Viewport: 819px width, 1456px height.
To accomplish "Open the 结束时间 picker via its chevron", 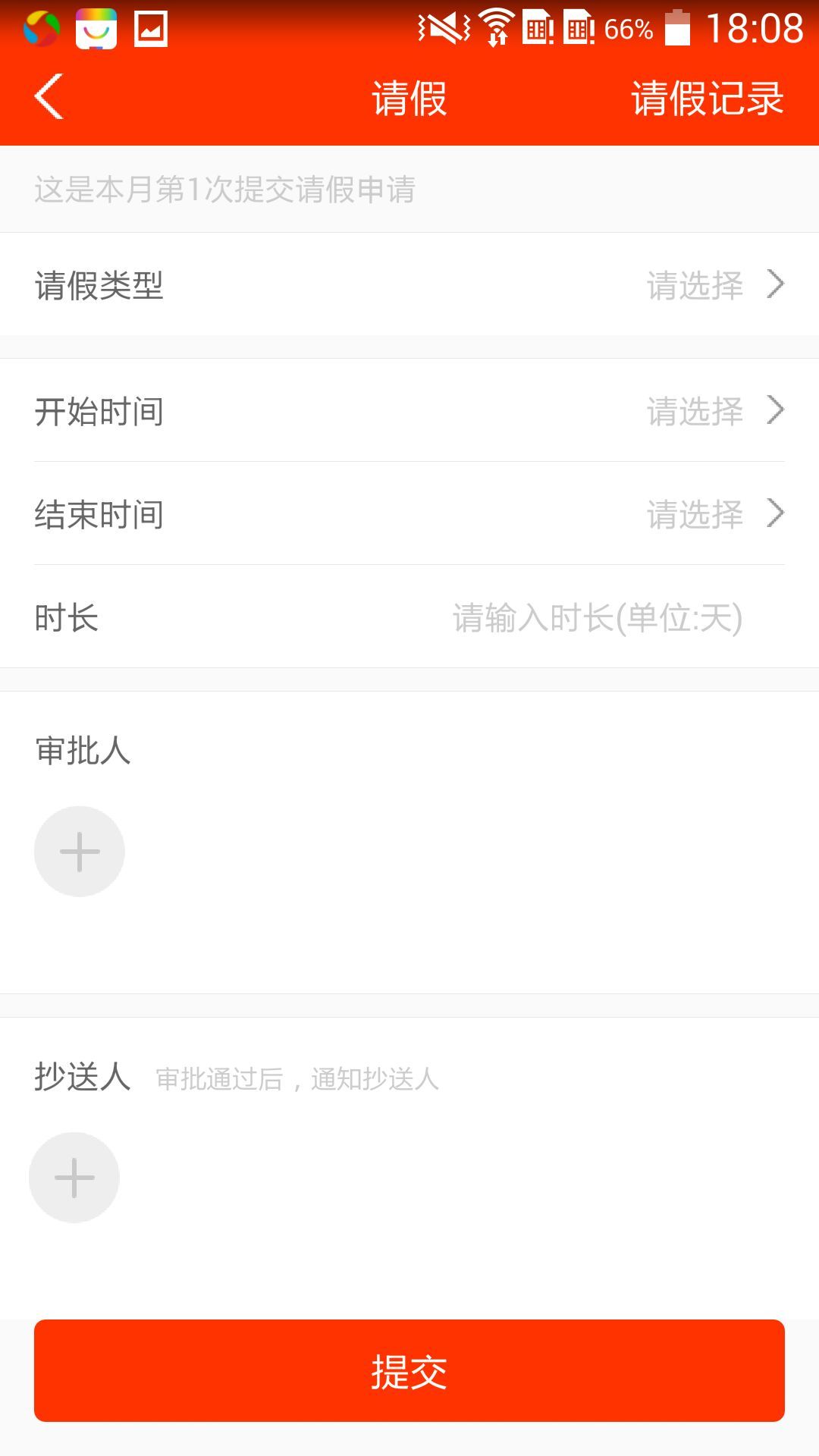I will click(x=775, y=513).
